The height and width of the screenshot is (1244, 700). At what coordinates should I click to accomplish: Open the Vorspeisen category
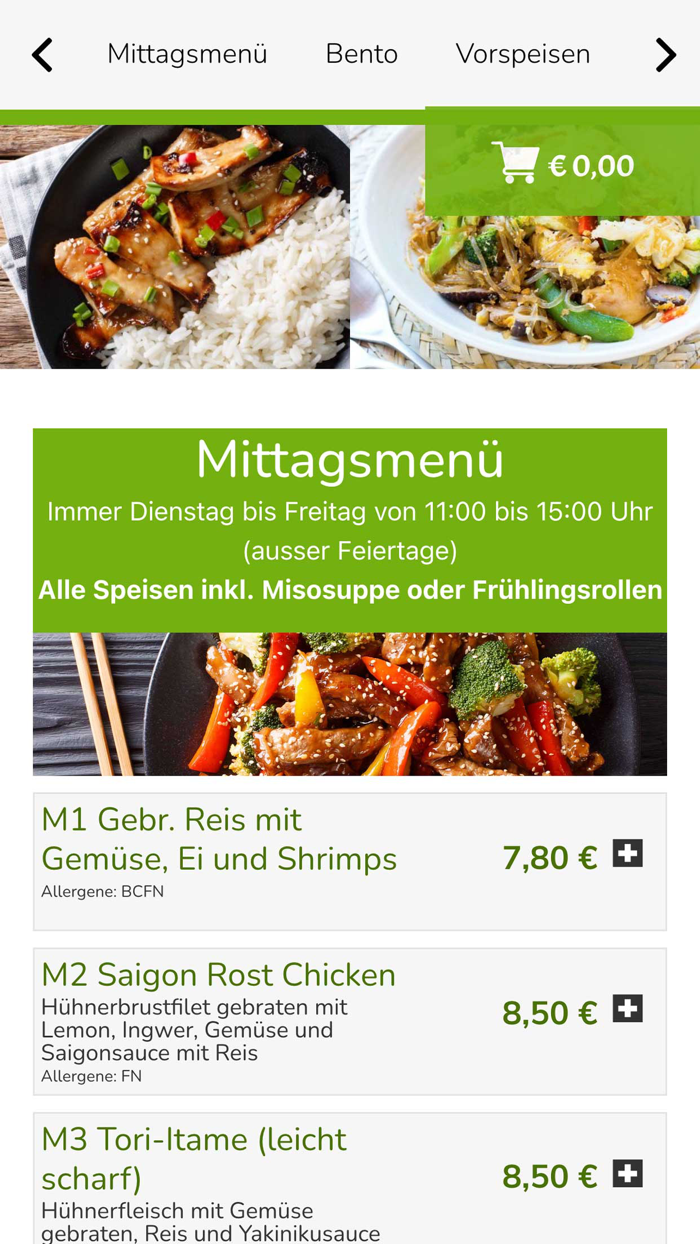(523, 54)
